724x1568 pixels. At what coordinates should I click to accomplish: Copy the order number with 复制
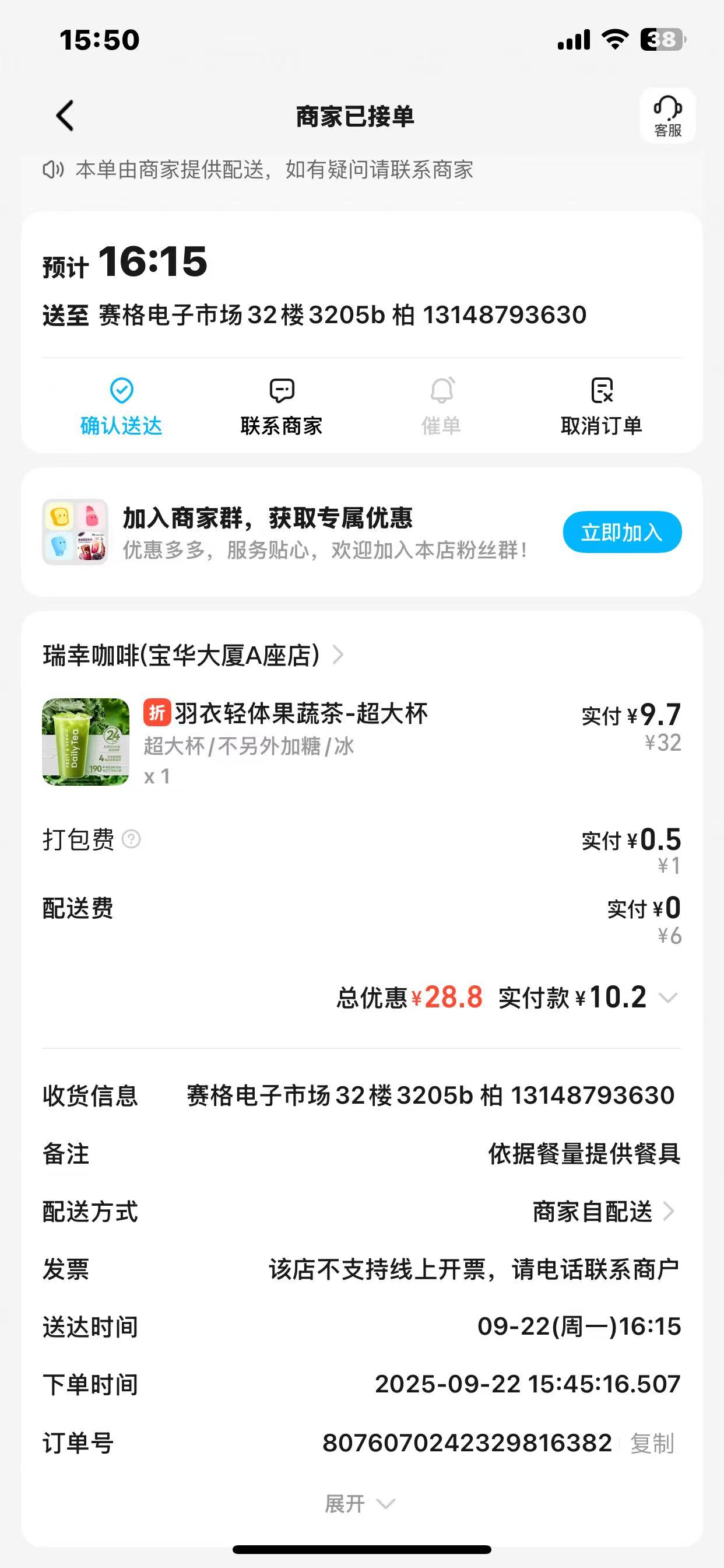click(652, 1443)
